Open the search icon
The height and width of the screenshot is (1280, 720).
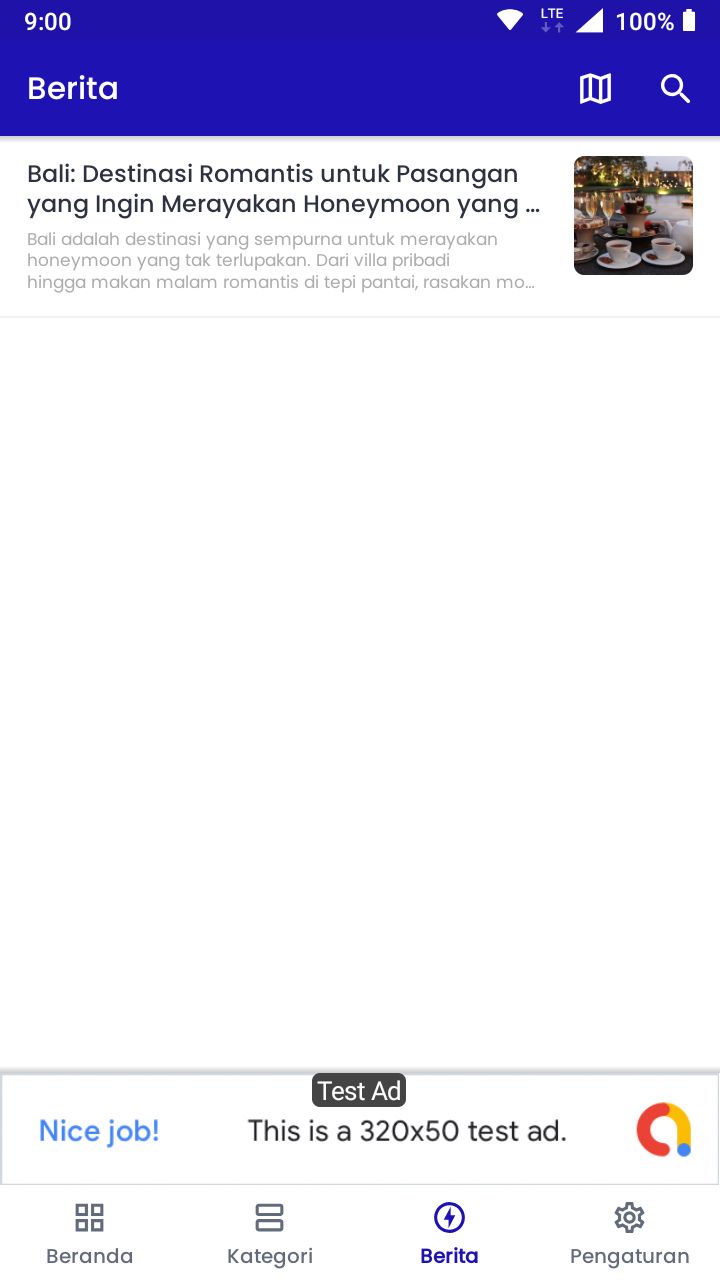(676, 89)
